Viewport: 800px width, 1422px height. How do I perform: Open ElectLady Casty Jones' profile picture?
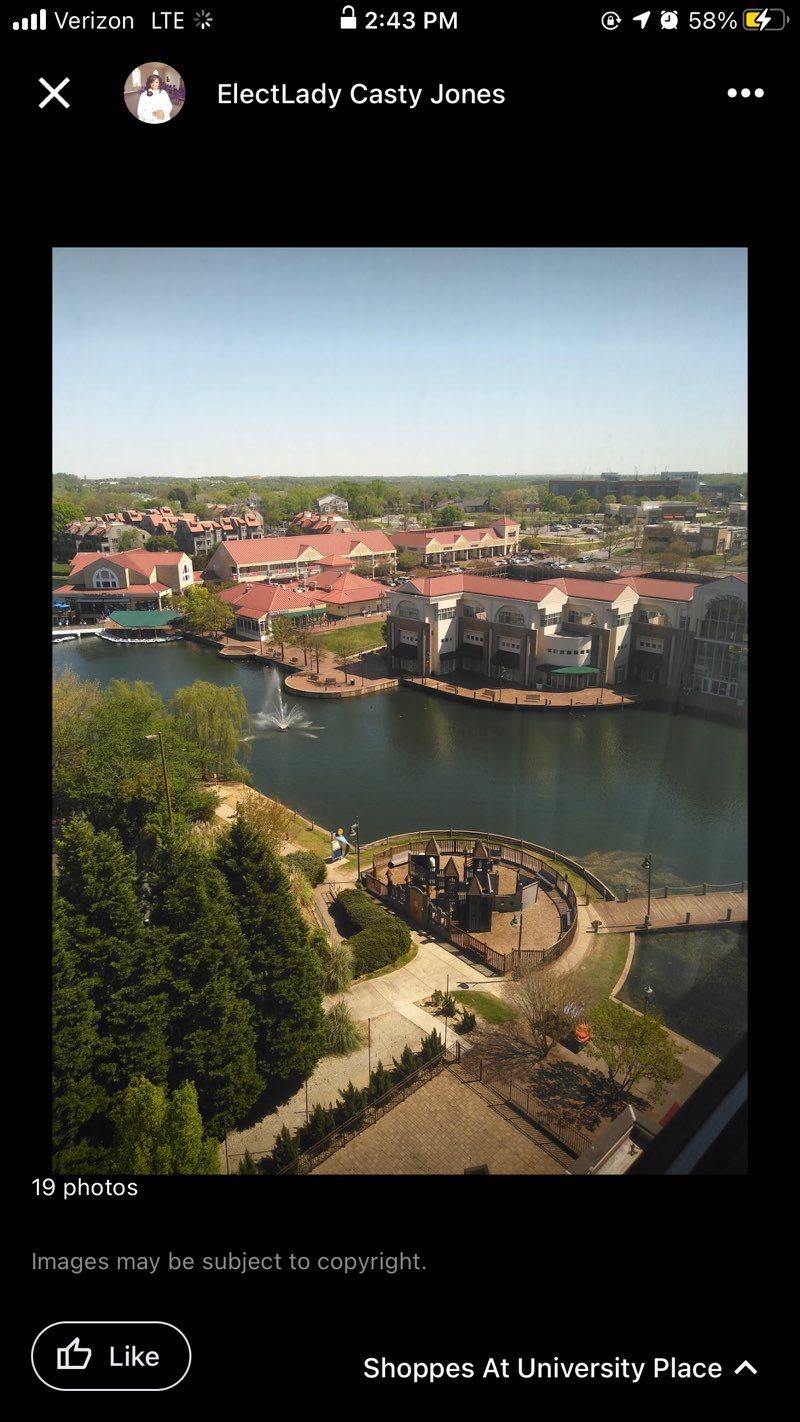[x=154, y=93]
